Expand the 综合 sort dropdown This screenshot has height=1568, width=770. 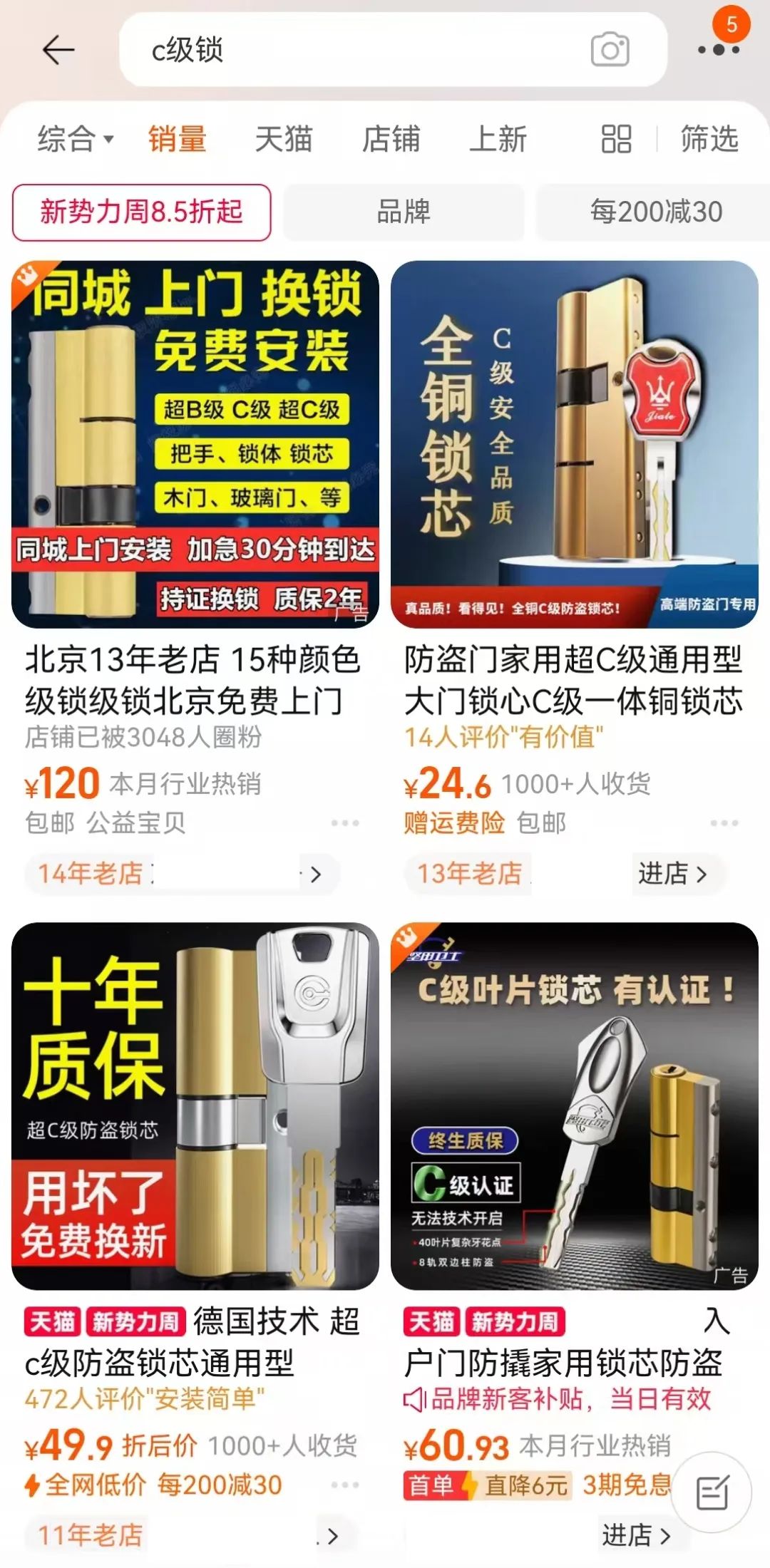76,138
